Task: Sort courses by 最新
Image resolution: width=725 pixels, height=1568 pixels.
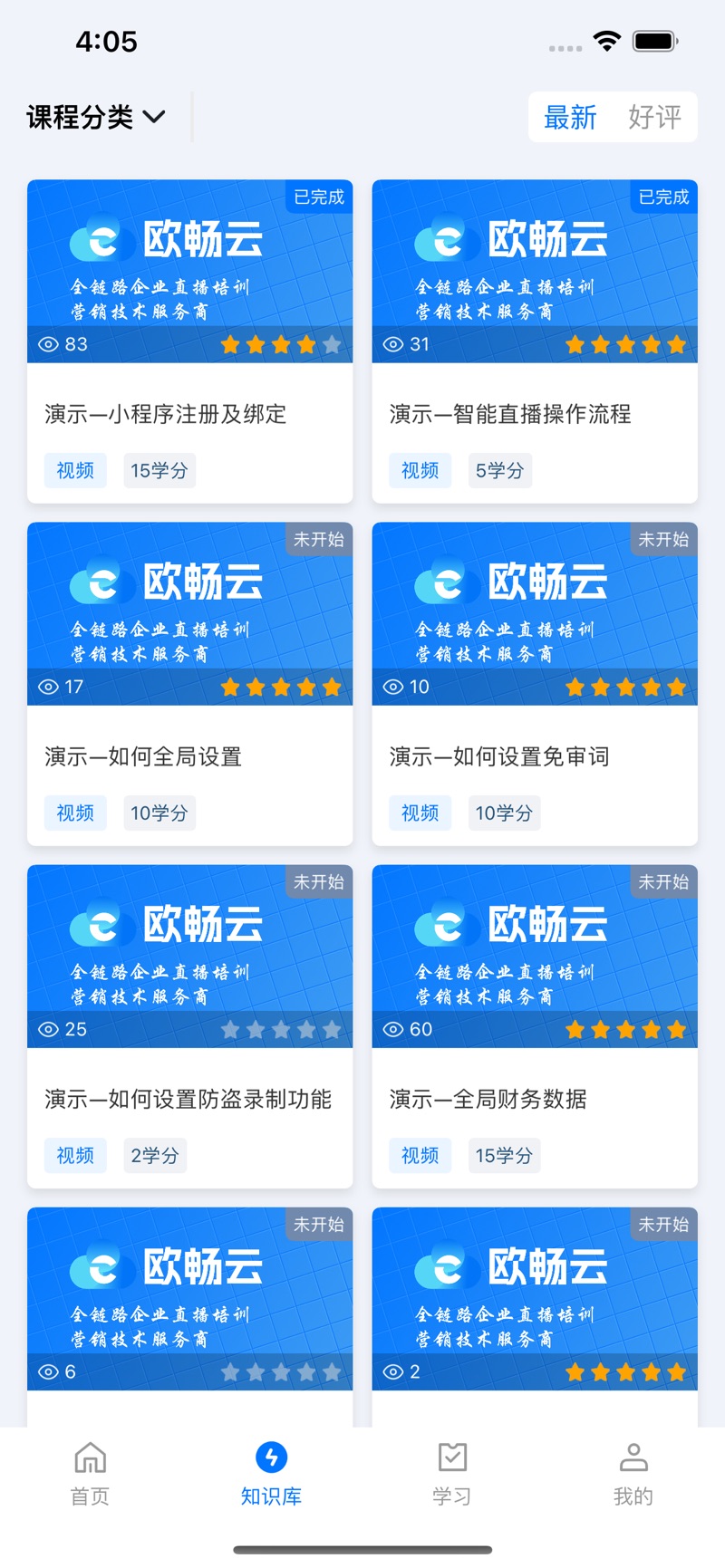Action: 570,117
